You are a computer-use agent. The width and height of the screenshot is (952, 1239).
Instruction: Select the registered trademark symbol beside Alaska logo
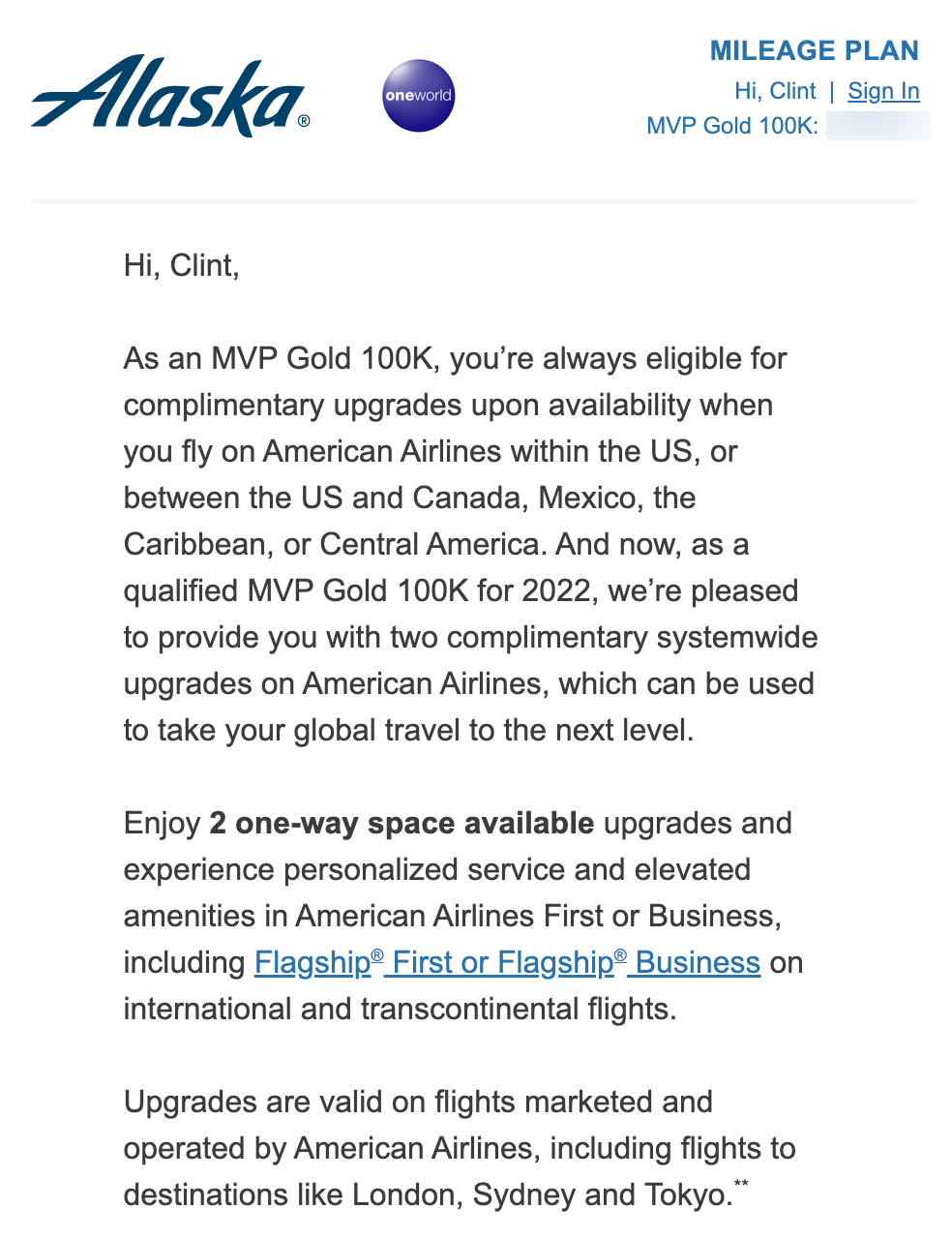(x=303, y=121)
